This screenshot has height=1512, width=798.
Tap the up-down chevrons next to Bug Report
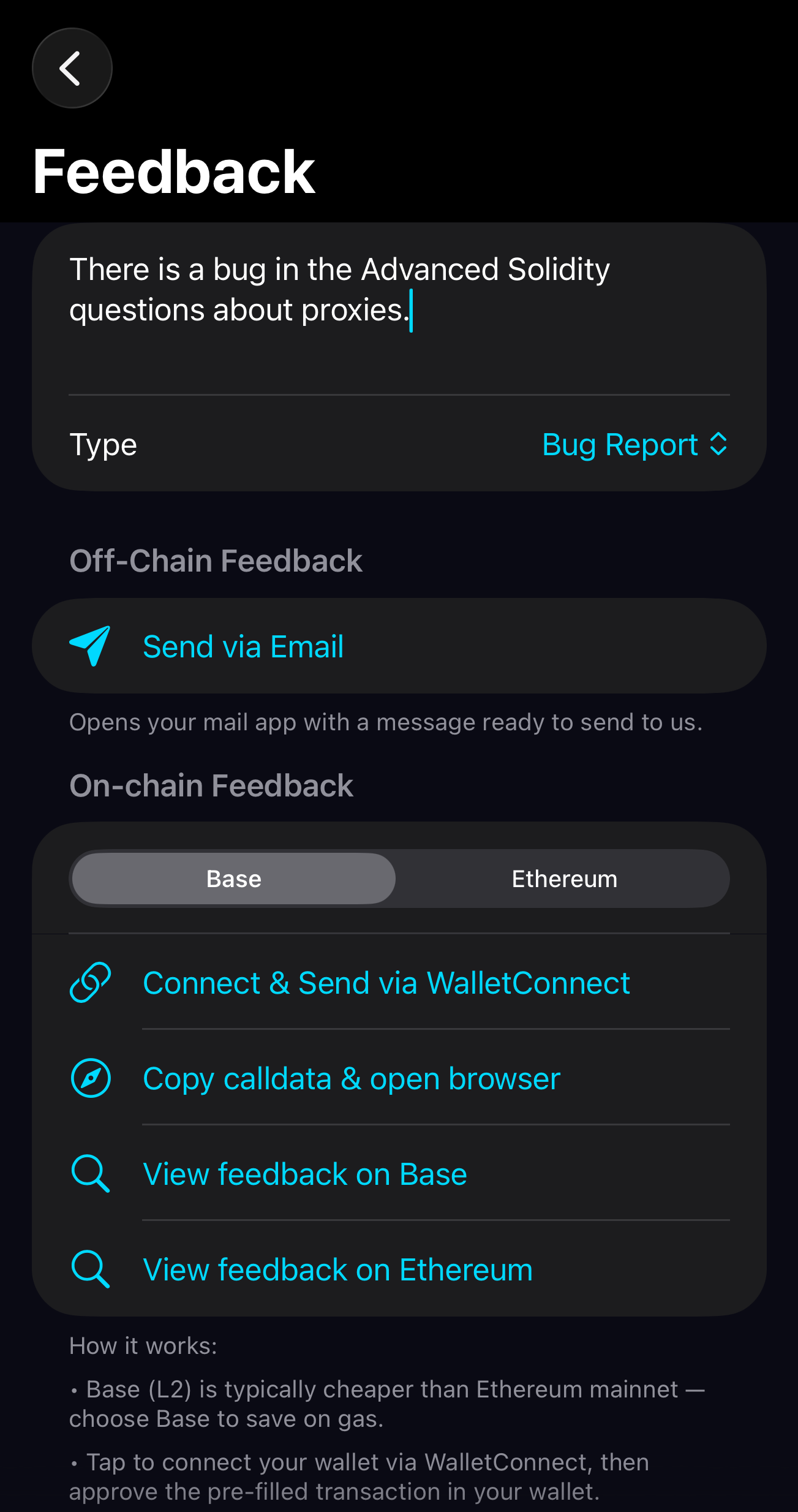click(719, 444)
